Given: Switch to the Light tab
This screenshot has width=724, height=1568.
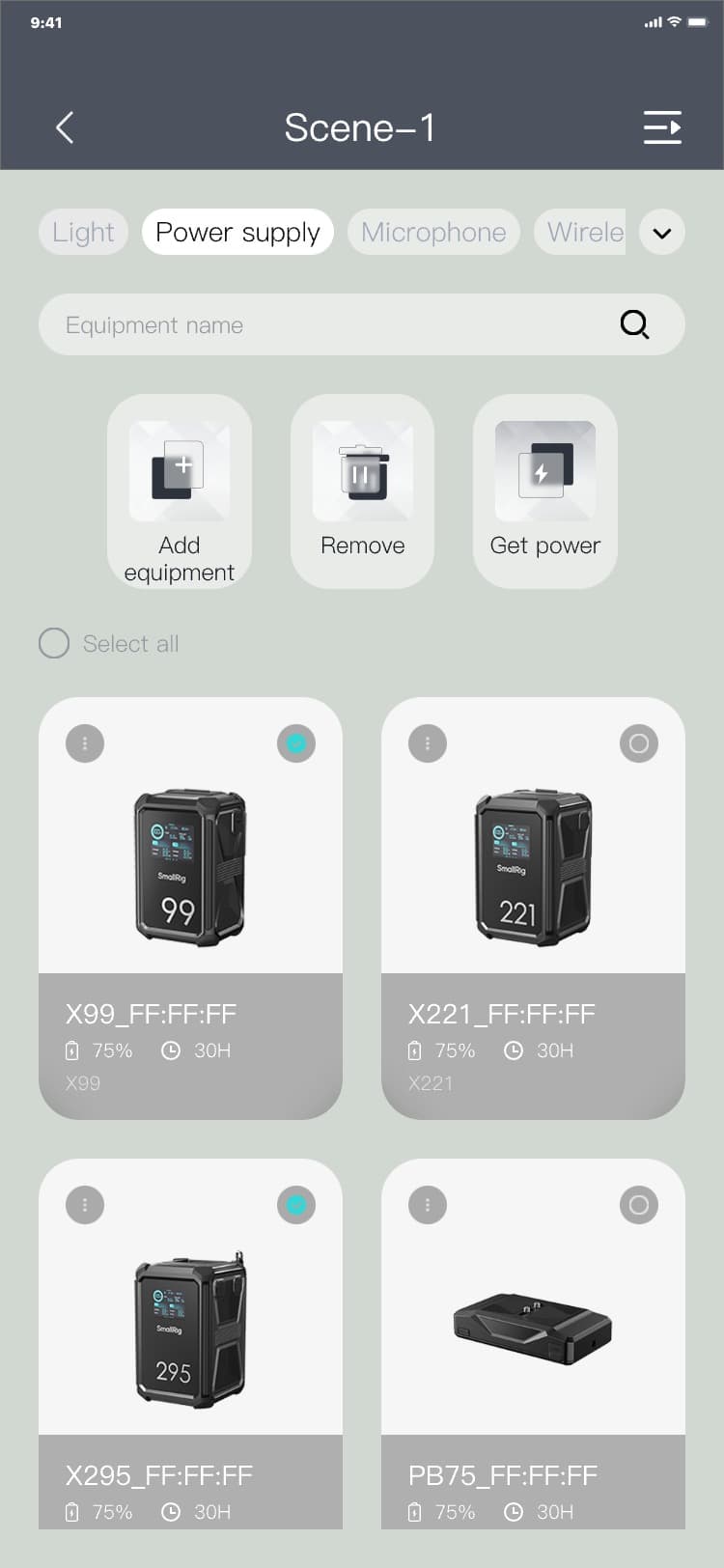Looking at the screenshot, I should (x=83, y=233).
